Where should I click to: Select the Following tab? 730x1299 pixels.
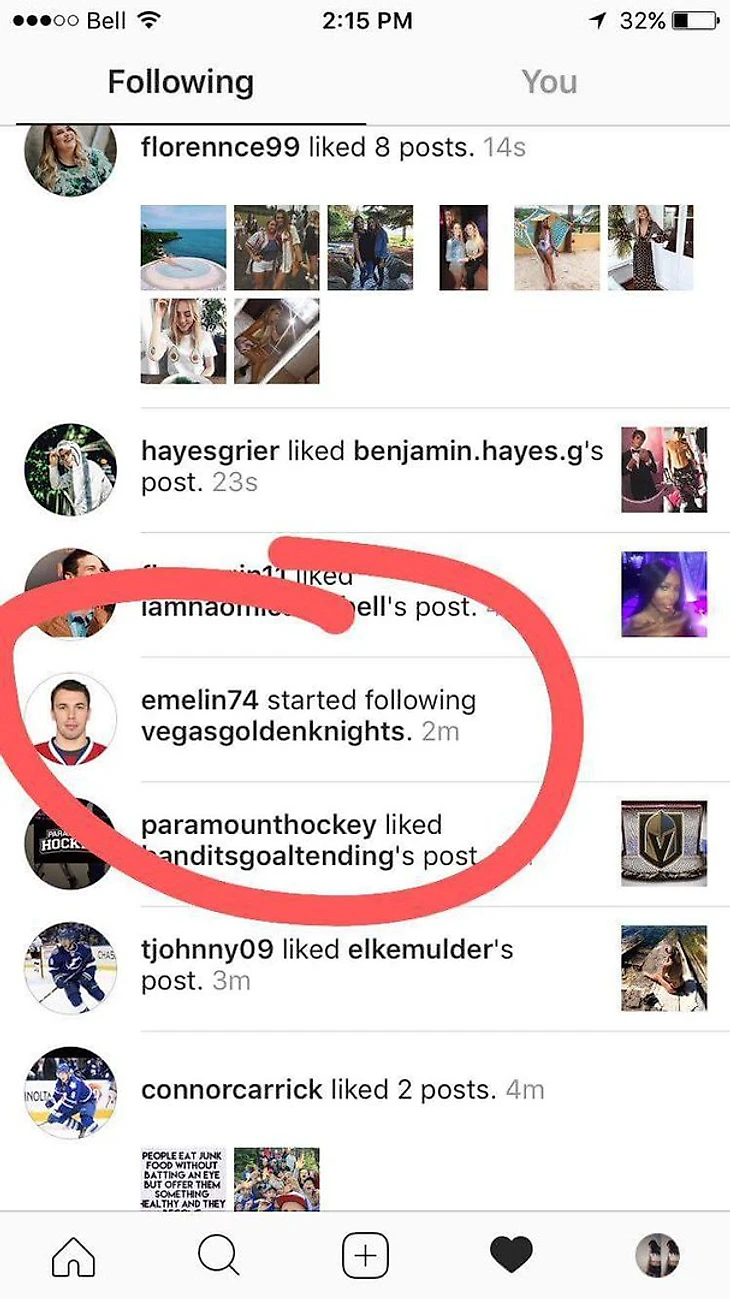coord(181,82)
